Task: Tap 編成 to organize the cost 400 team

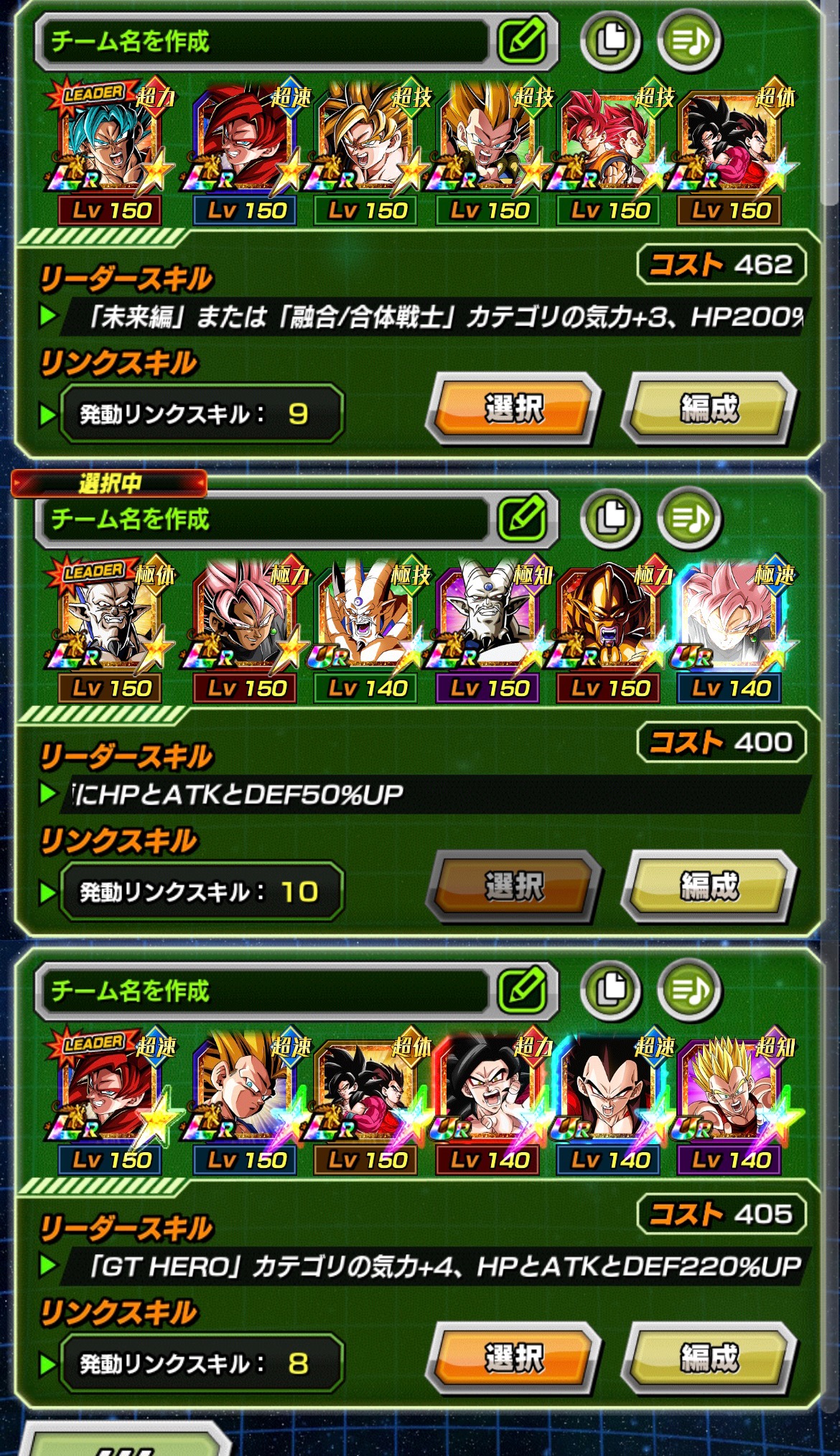Action: [x=709, y=886]
